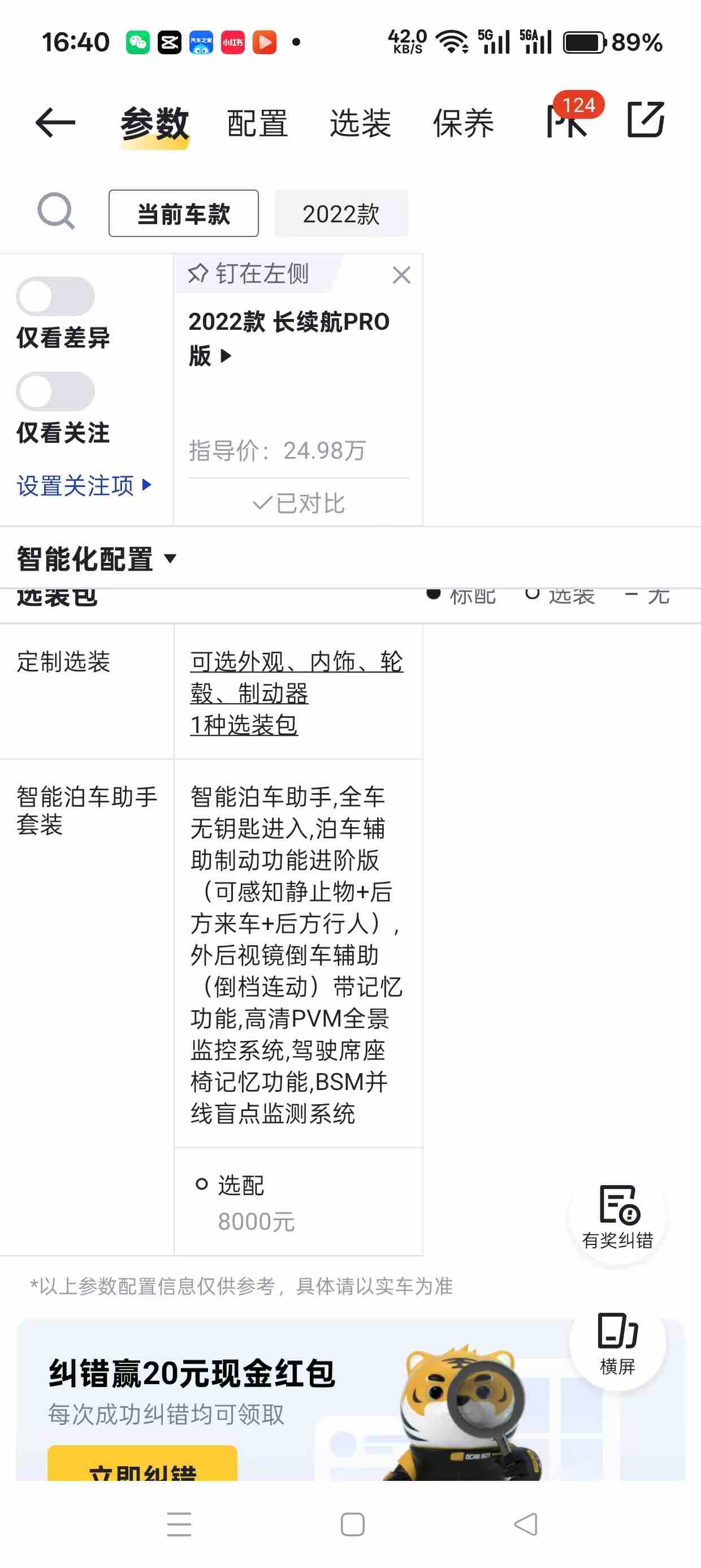Image resolution: width=701 pixels, height=1568 pixels.
Task: Switch to landscape with 横屏 button
Action: [618, 1343]
